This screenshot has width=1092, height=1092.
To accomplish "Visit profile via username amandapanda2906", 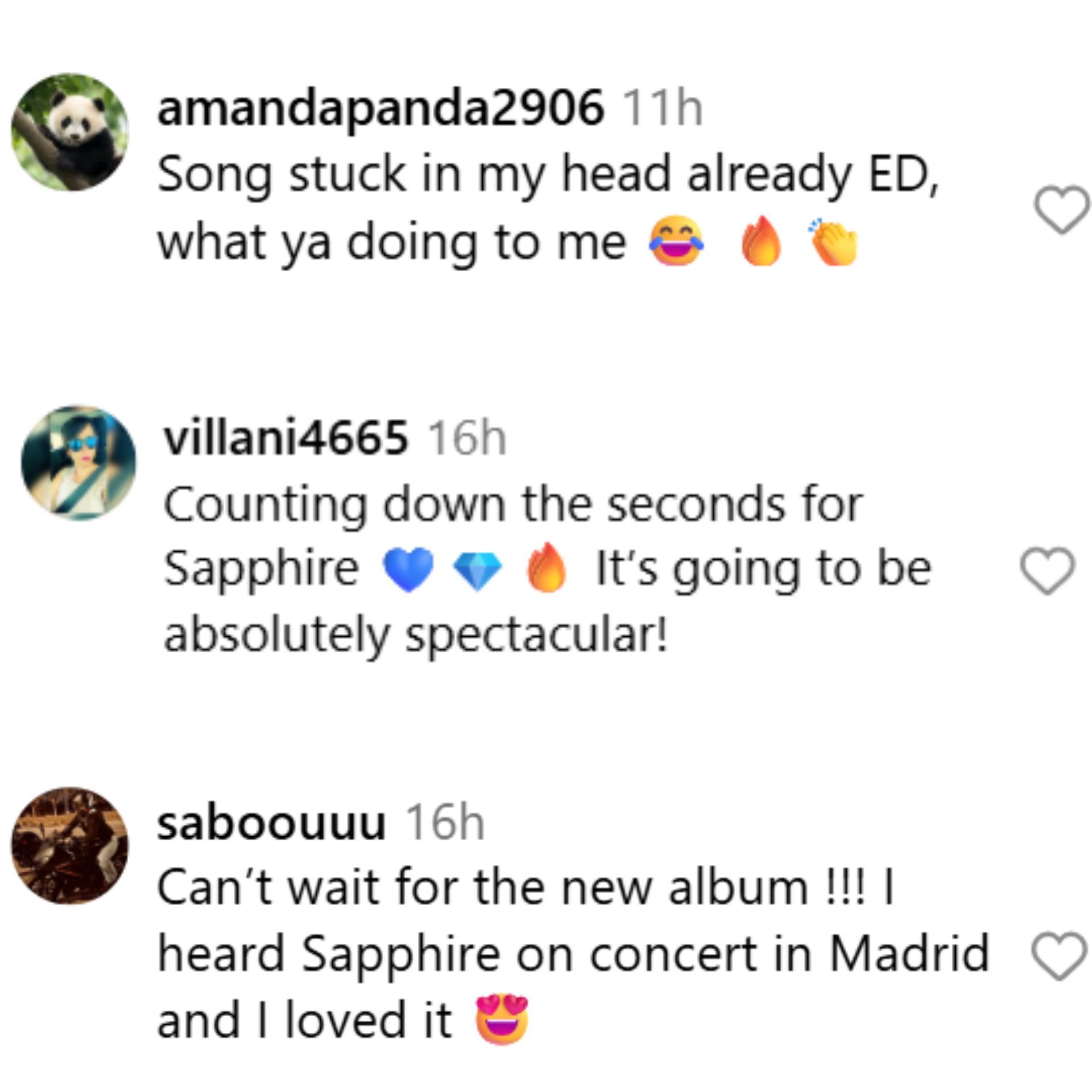I will point(380,108).
